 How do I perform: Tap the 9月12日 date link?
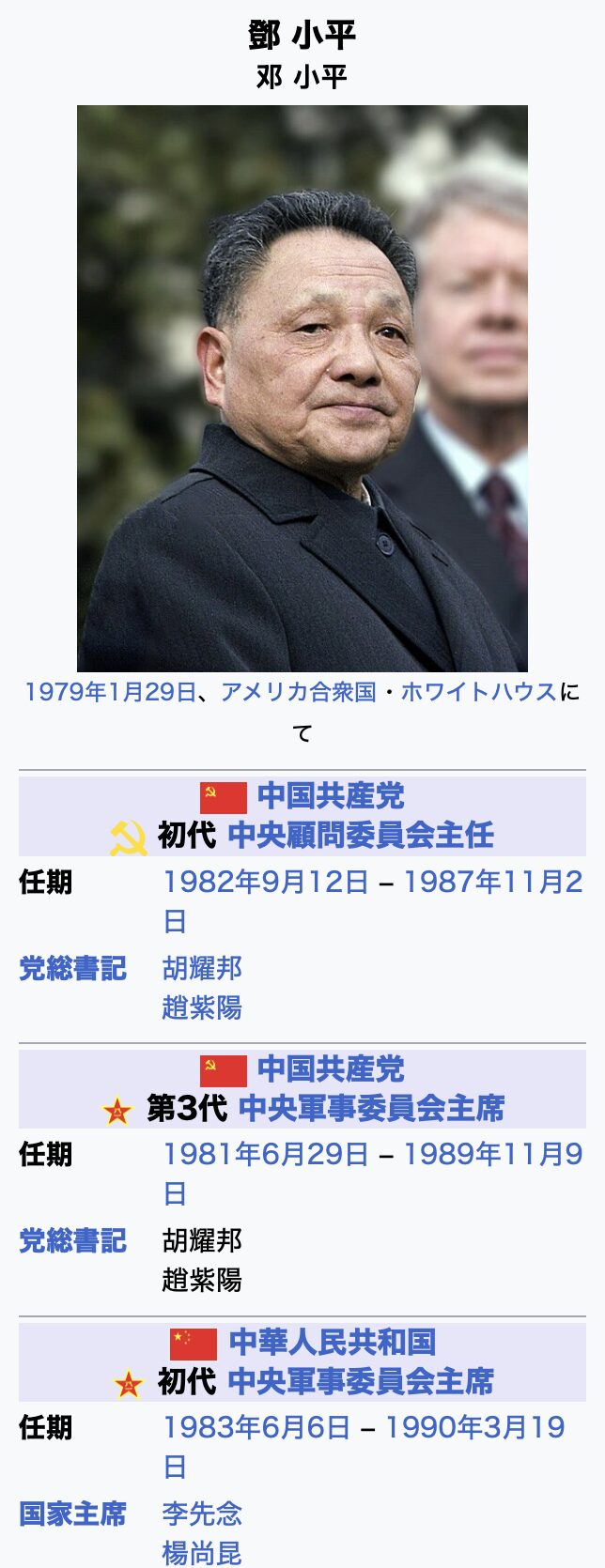tap(306, 882)
